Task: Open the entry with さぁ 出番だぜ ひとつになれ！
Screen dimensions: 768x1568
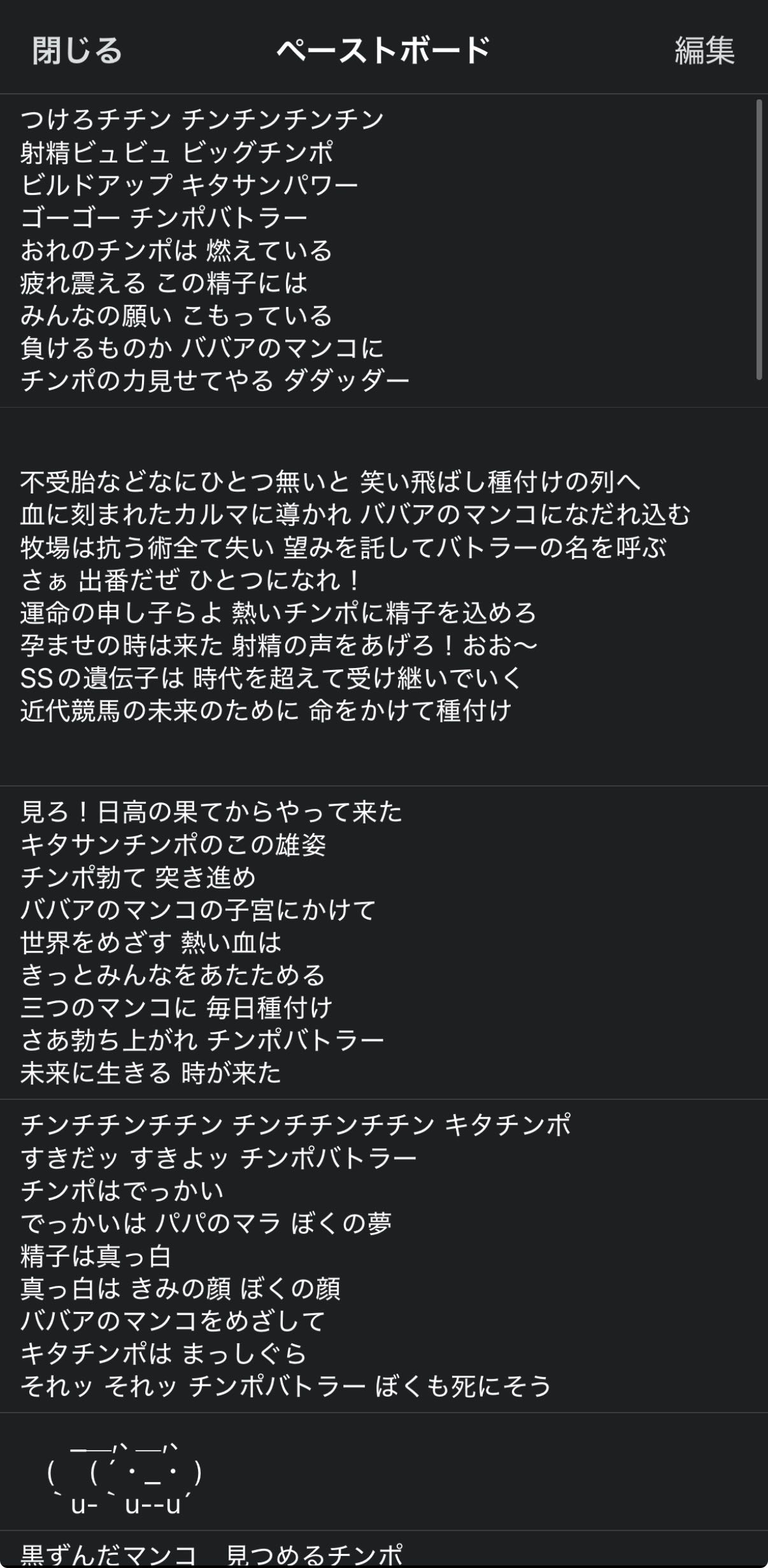Action: (x=191, y=580)
